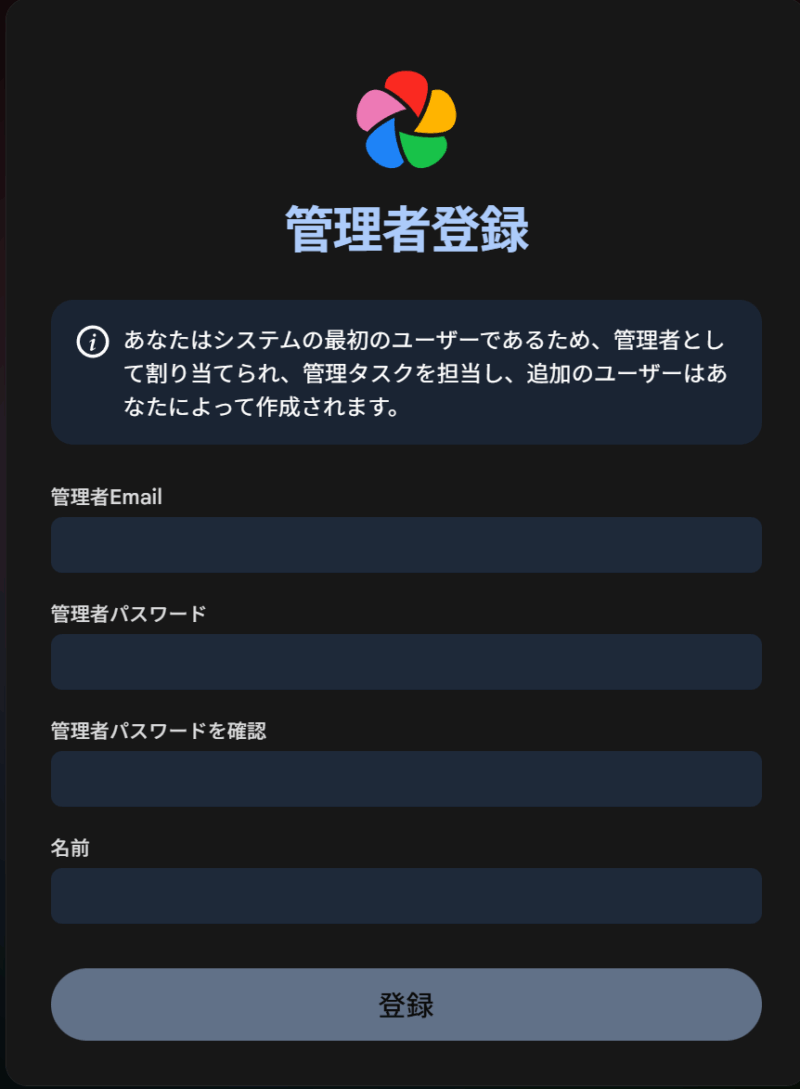Focus the 管理者Email input field
Screen dimensions: 800x1089
(x=406, y=545)
